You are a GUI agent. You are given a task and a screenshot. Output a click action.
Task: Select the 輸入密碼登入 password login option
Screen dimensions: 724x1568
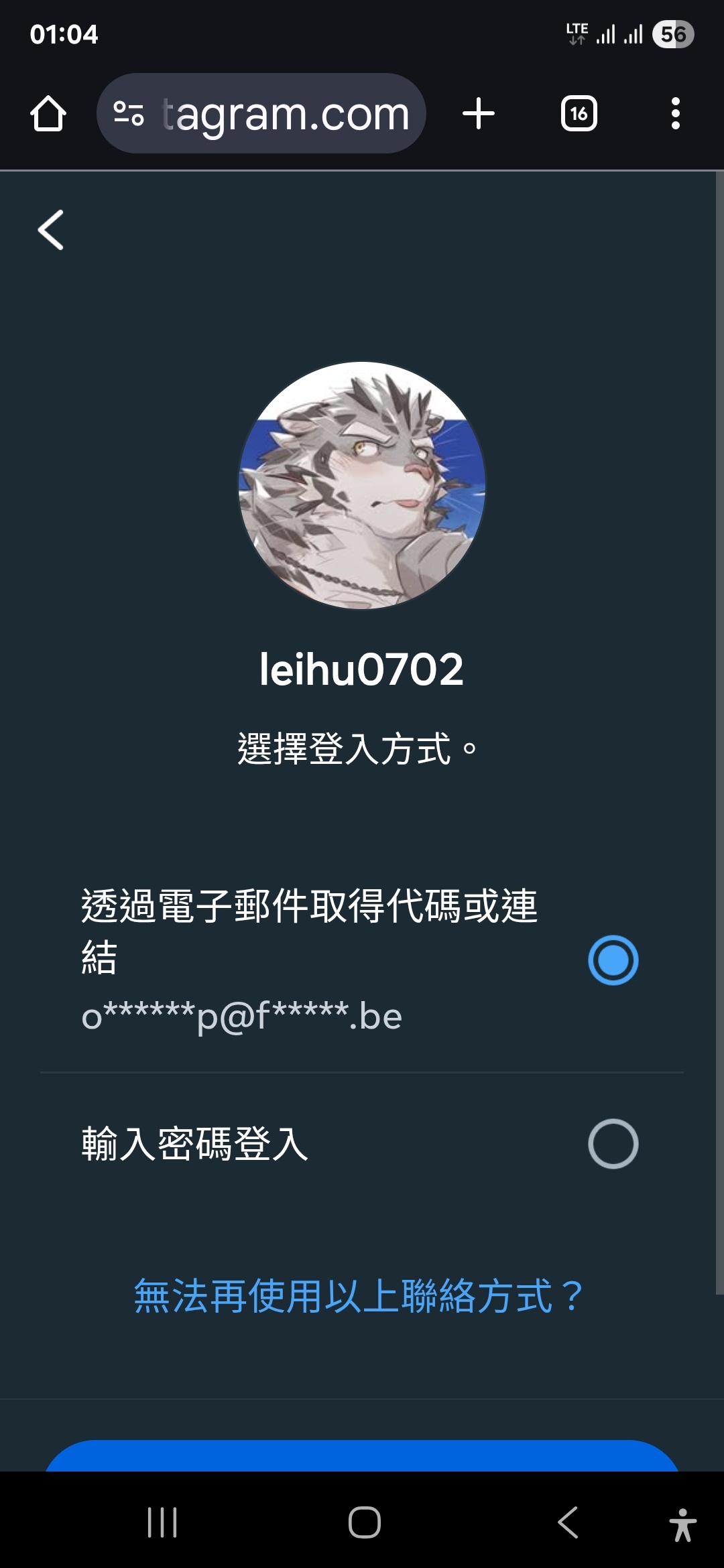tap(613, 1143)
